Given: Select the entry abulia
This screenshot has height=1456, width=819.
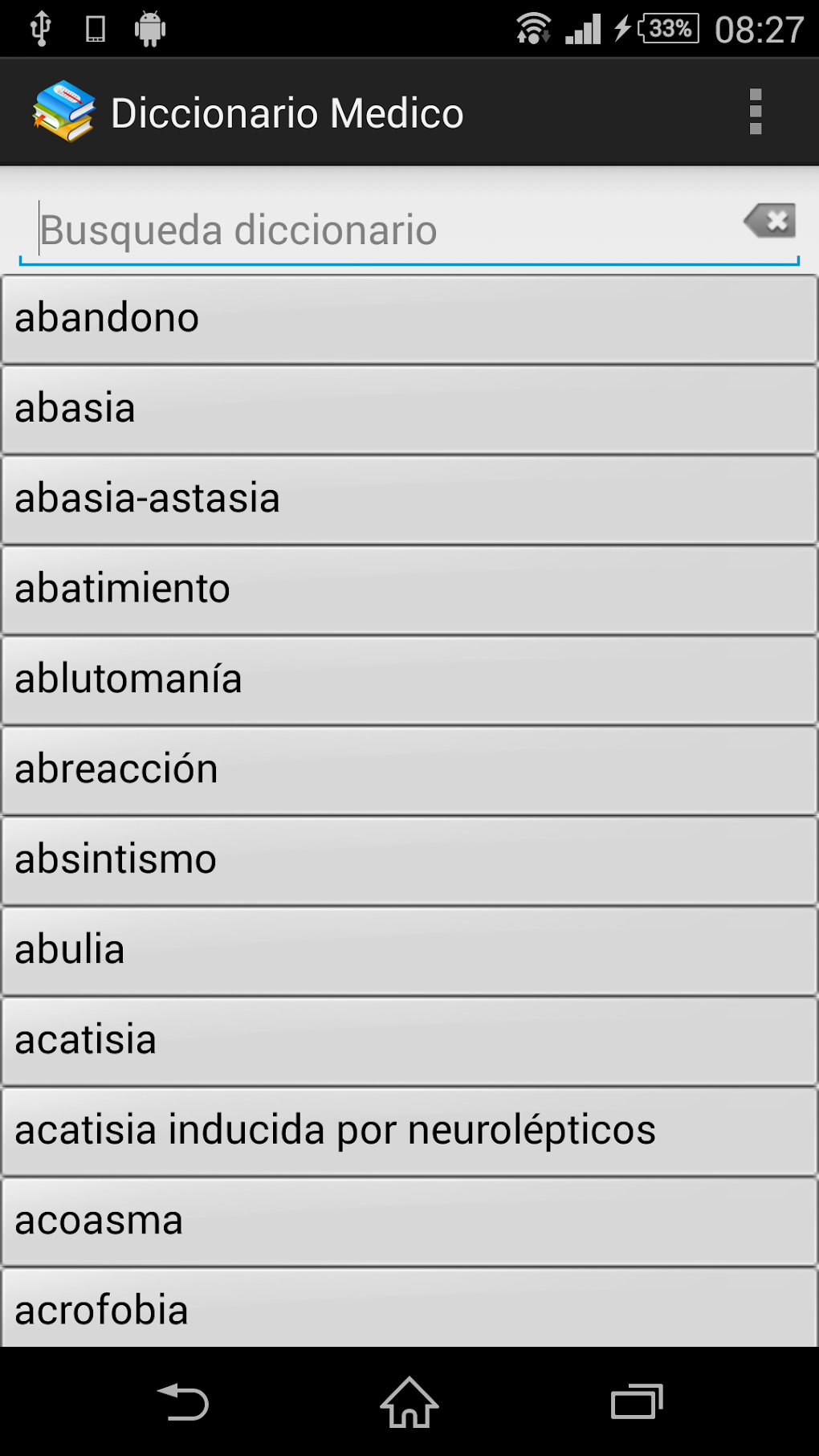Looking at the screenshot, I should pyautogui.click(x=409, y=949).
